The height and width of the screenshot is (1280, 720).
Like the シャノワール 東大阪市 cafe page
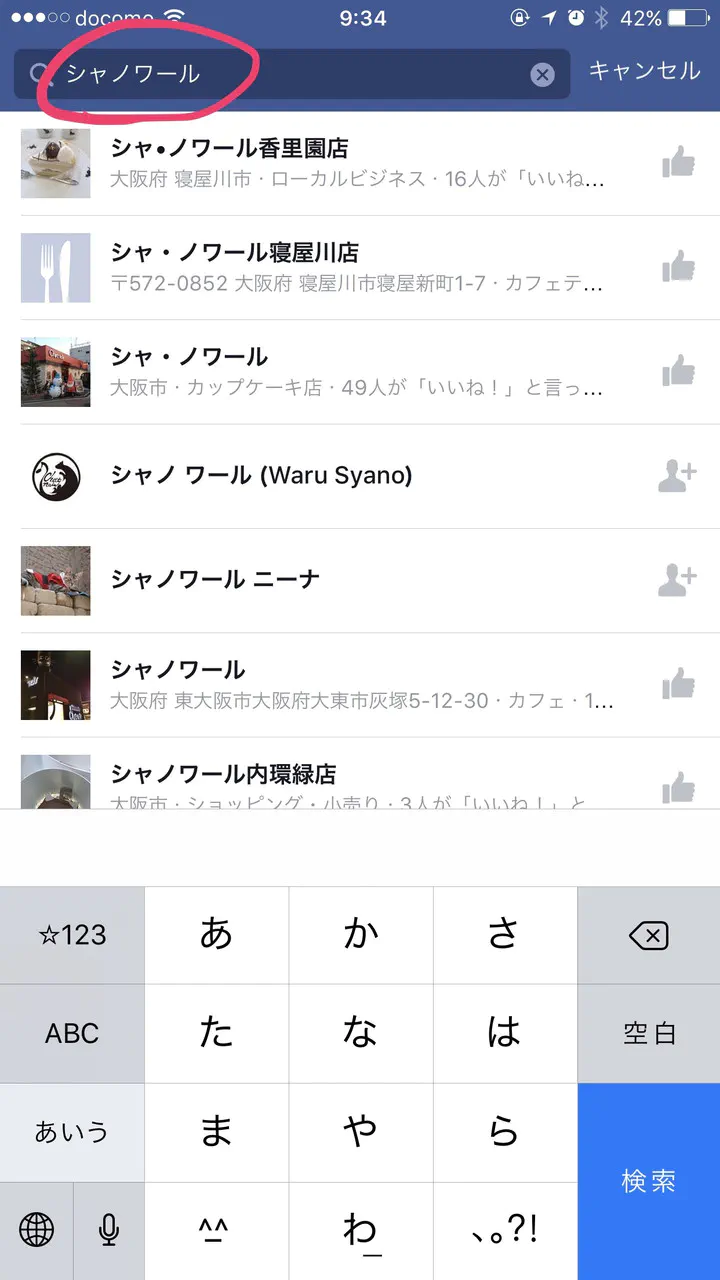(679, 685)
